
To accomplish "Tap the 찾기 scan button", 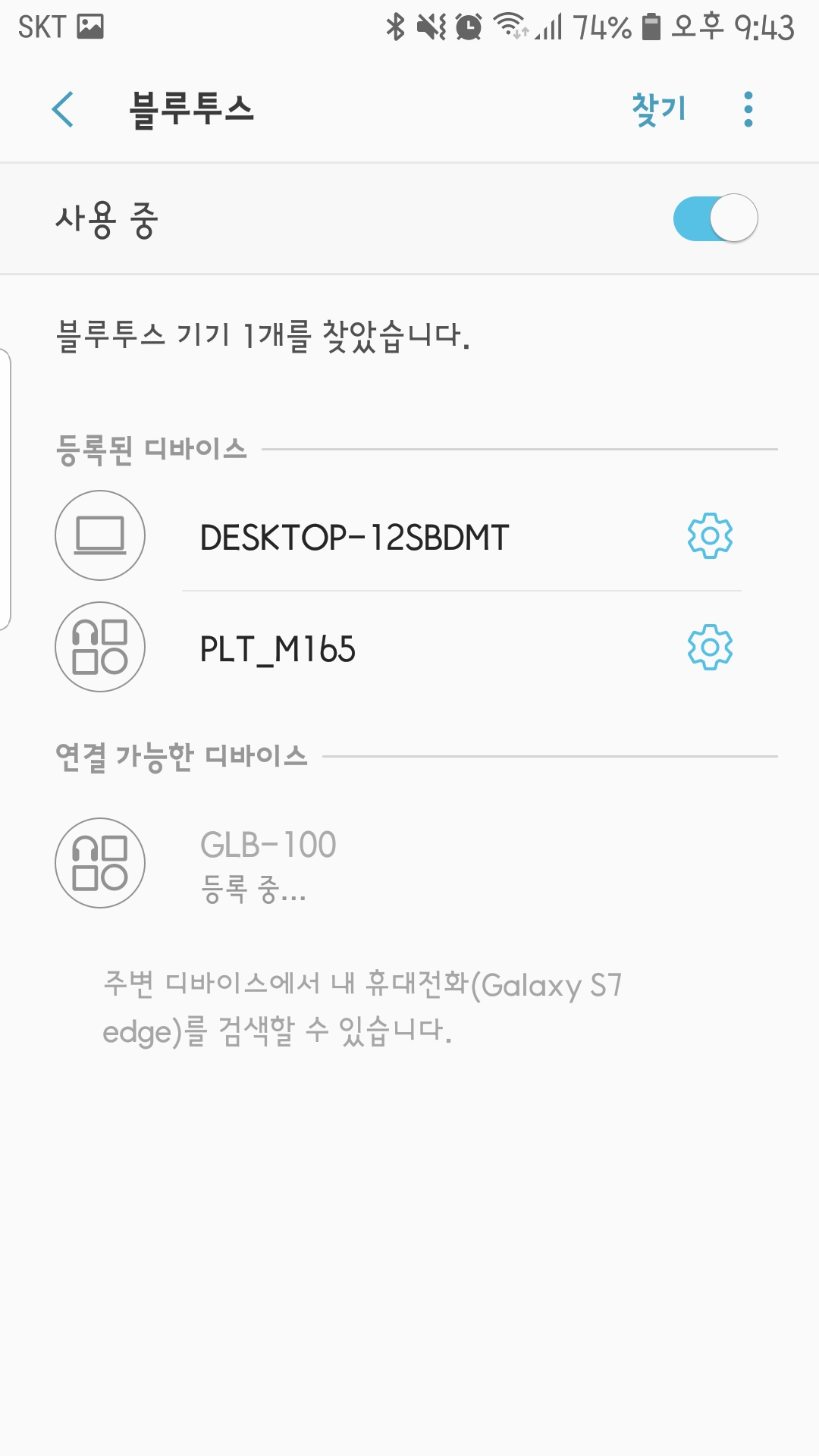I will click(x=659, y=109).
